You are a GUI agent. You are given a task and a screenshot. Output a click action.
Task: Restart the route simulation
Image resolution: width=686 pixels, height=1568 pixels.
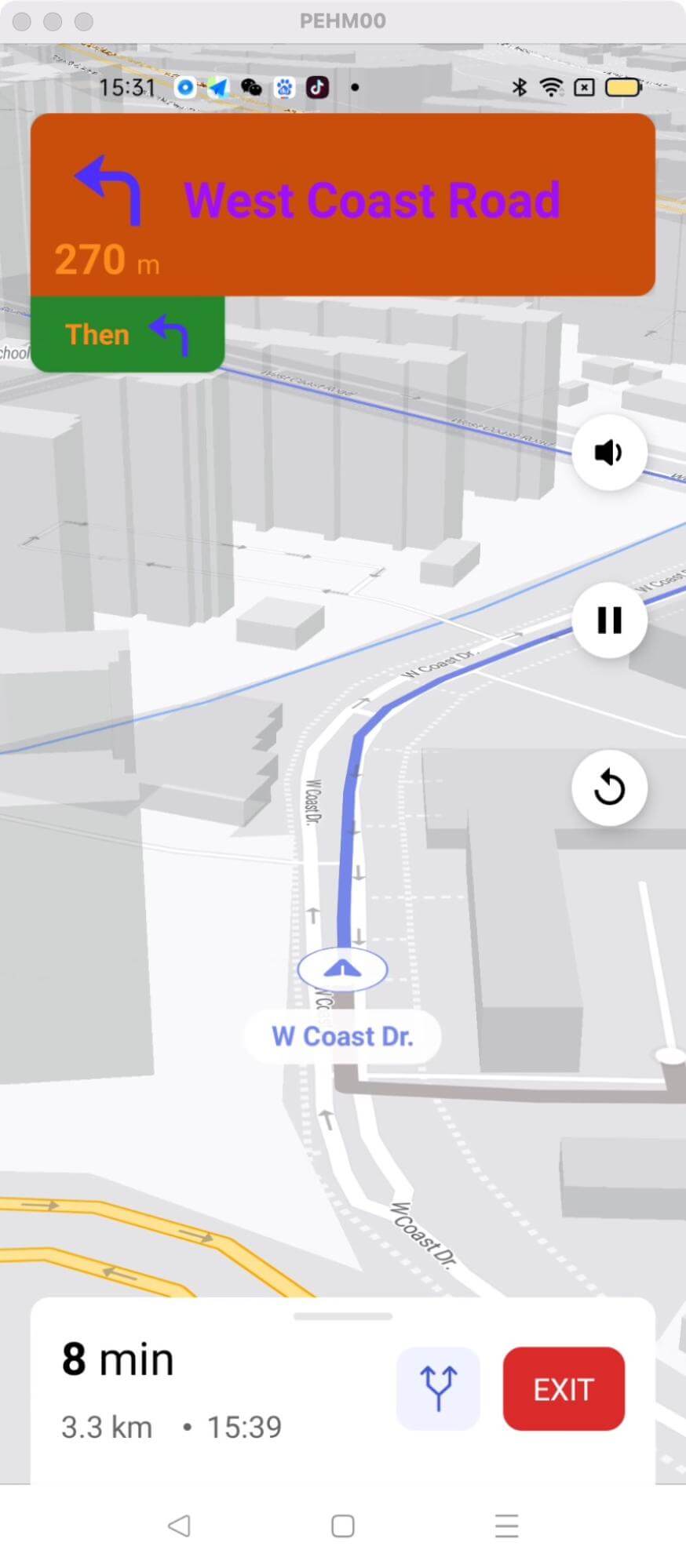(609, 788)
